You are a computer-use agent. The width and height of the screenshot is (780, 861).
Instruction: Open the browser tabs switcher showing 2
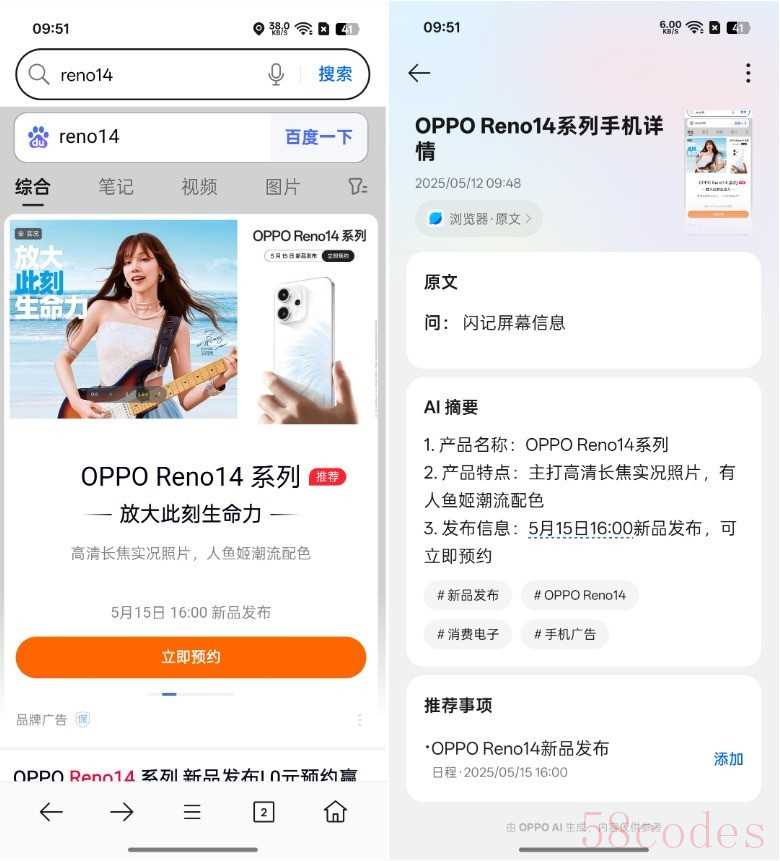point(263,812)
